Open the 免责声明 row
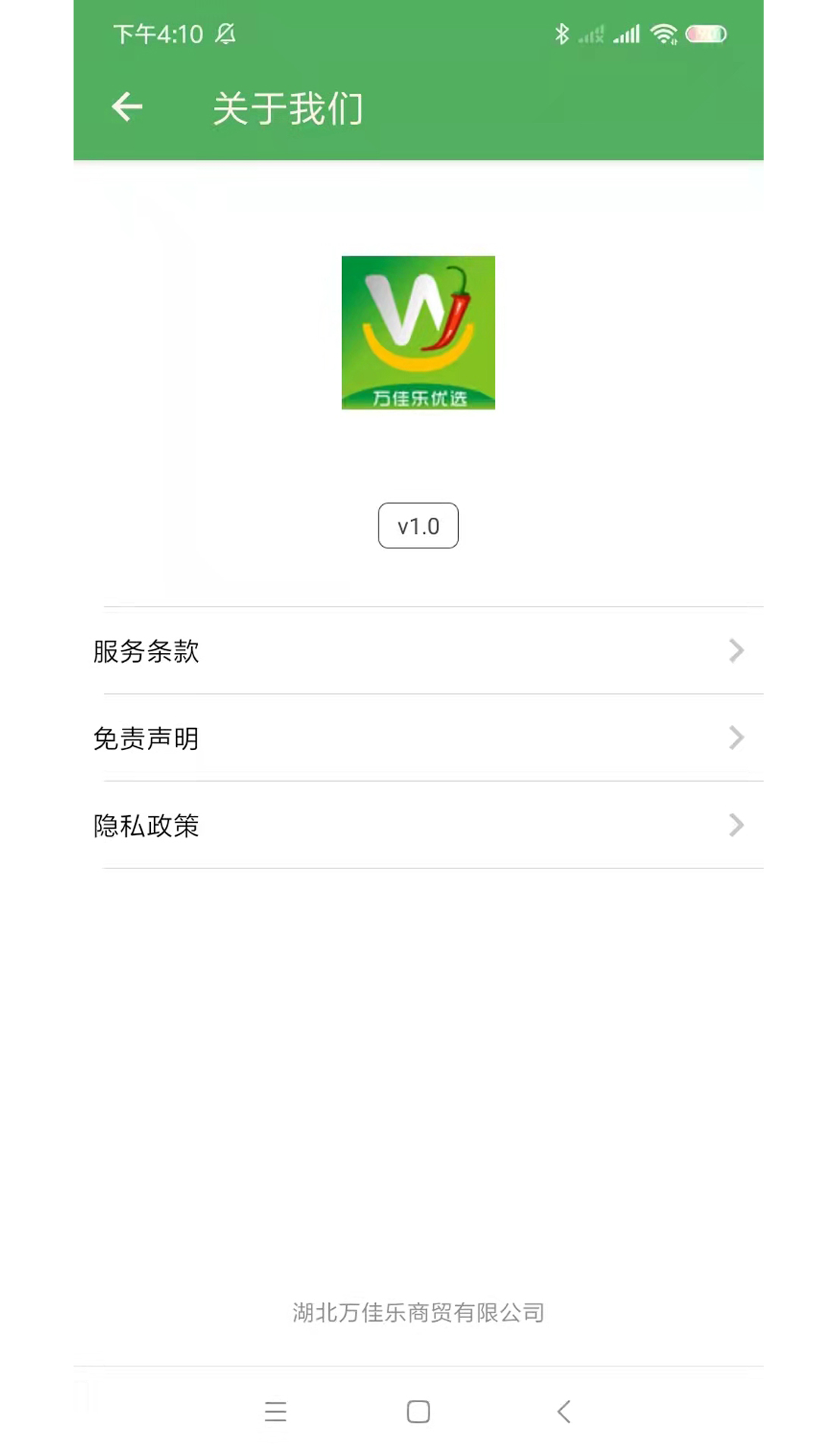The height and width of the screenshot is (1456, 819). 419,738
